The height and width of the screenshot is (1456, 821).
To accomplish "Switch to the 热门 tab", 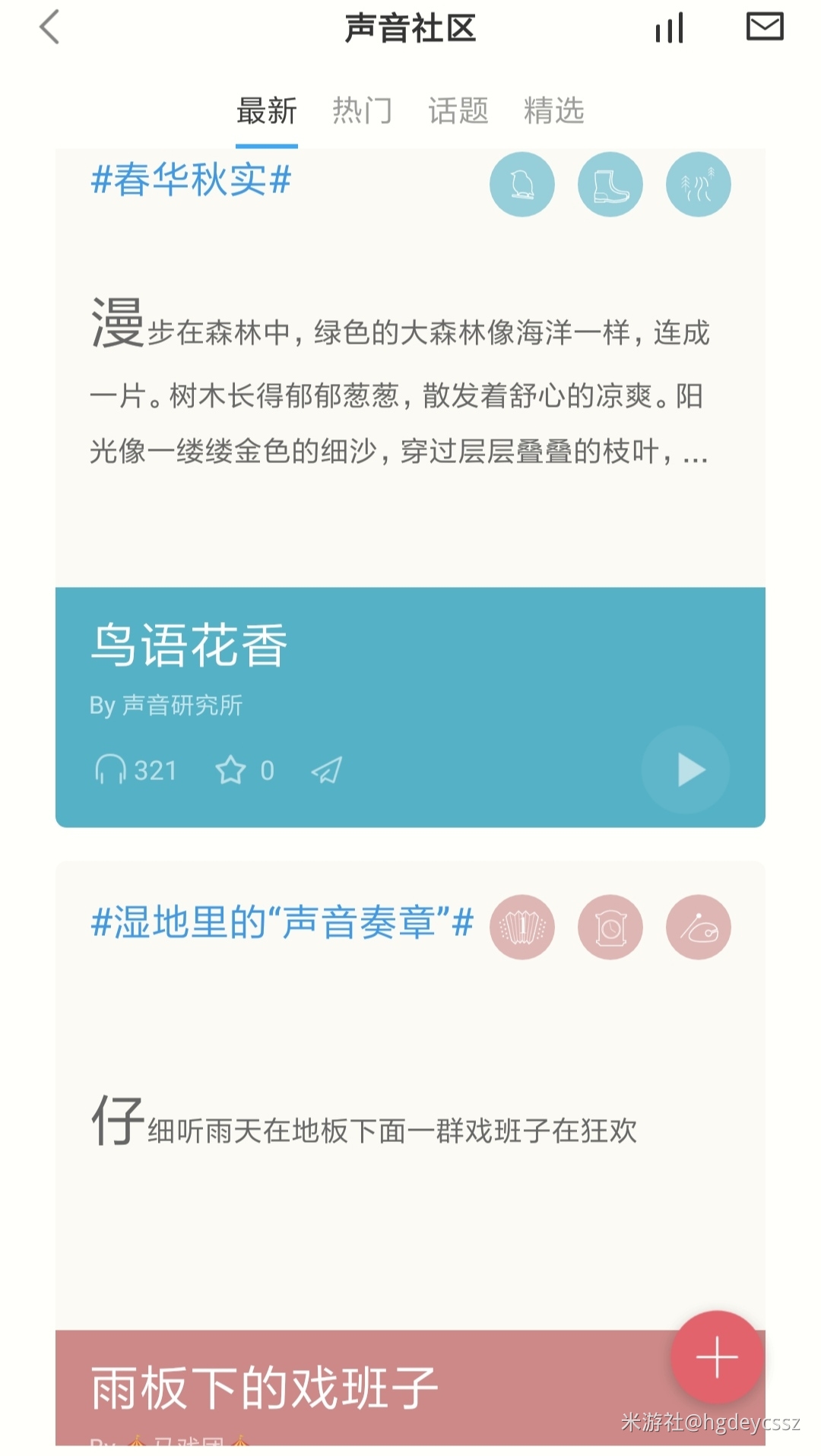I will point(362,111).
